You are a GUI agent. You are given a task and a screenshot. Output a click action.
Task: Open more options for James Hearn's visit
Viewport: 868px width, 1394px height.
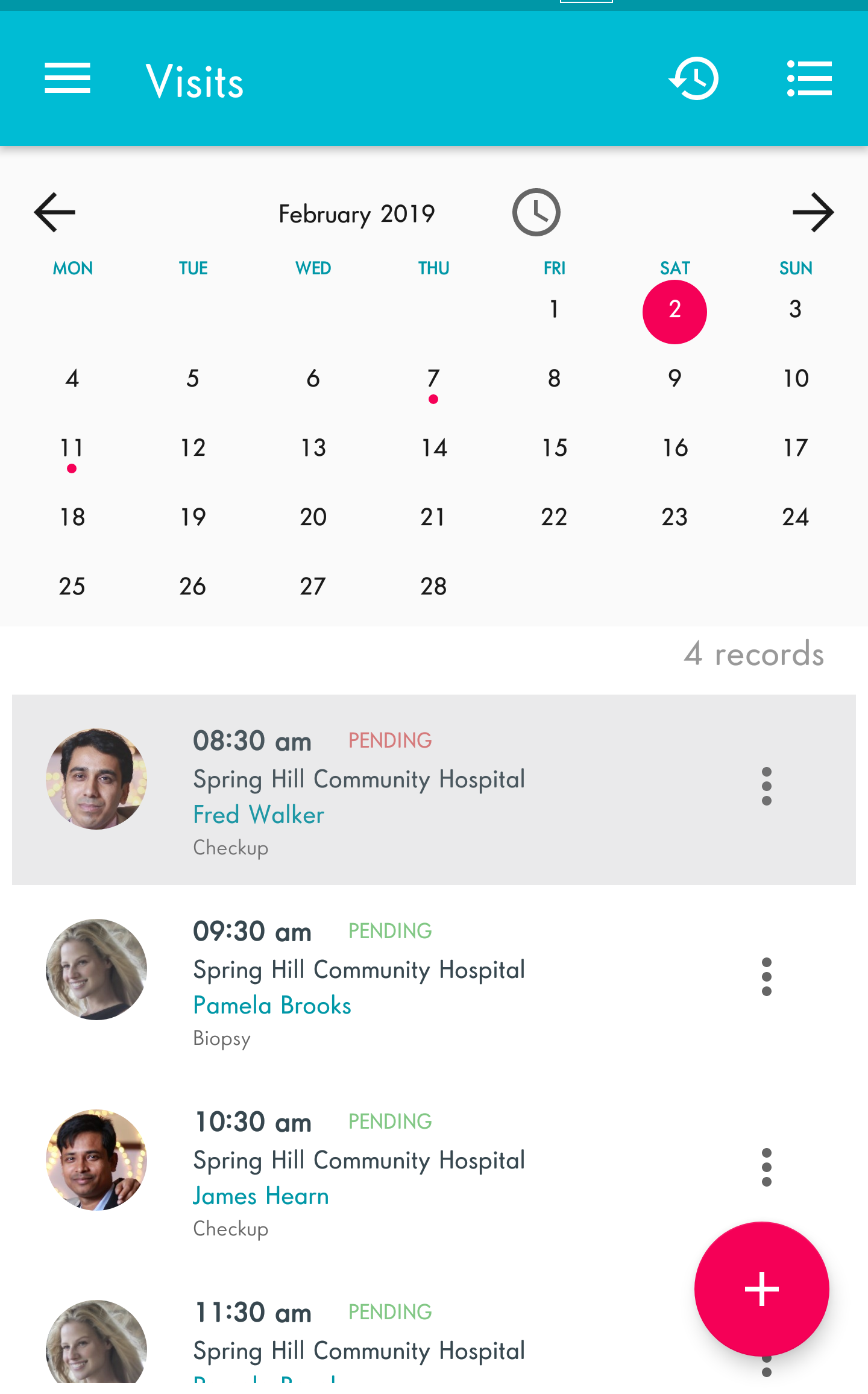coord(767,1167)
